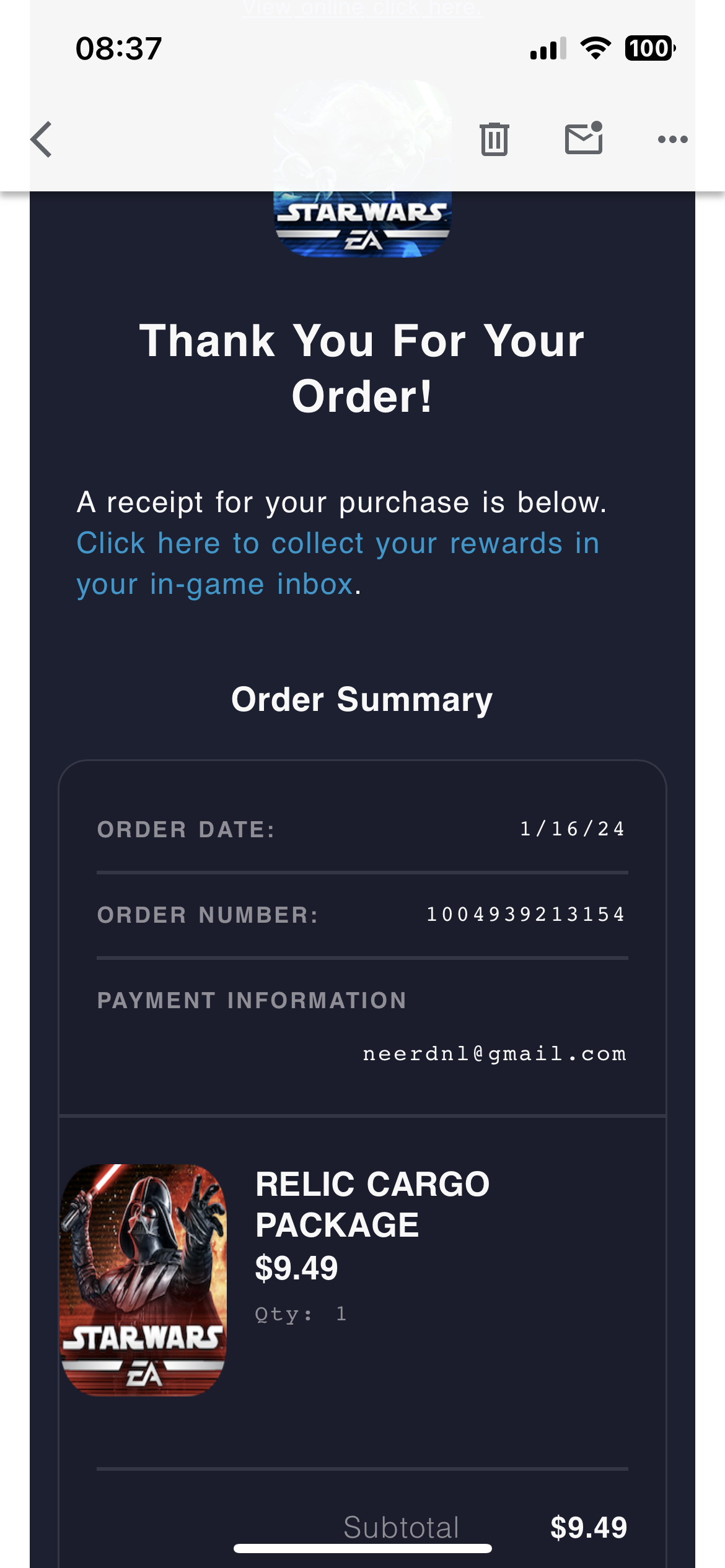
Task: Mark this email as unread
Action: pos(584,137)
